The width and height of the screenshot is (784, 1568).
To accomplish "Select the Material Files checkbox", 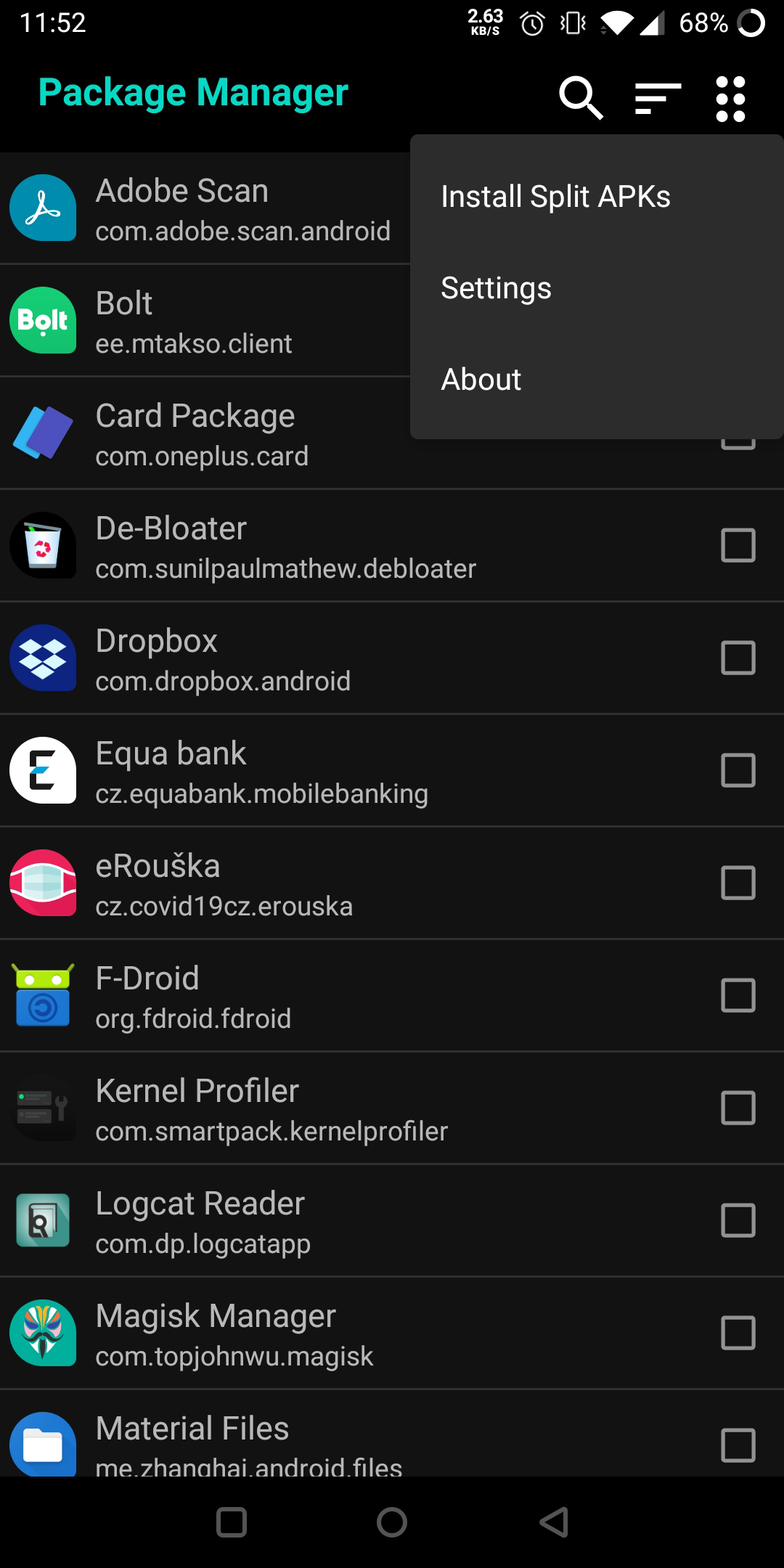I will [738, 1445].
